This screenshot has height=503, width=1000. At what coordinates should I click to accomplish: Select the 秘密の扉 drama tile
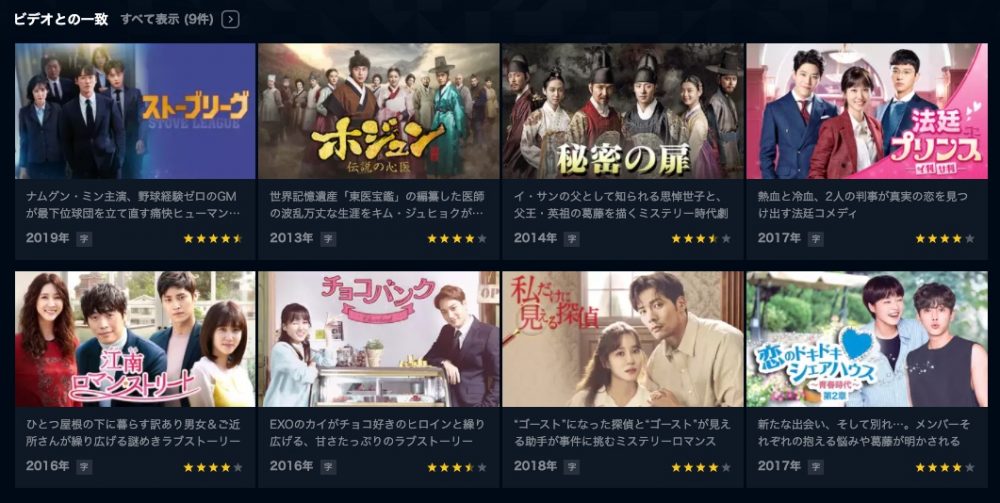coord(622,111)
